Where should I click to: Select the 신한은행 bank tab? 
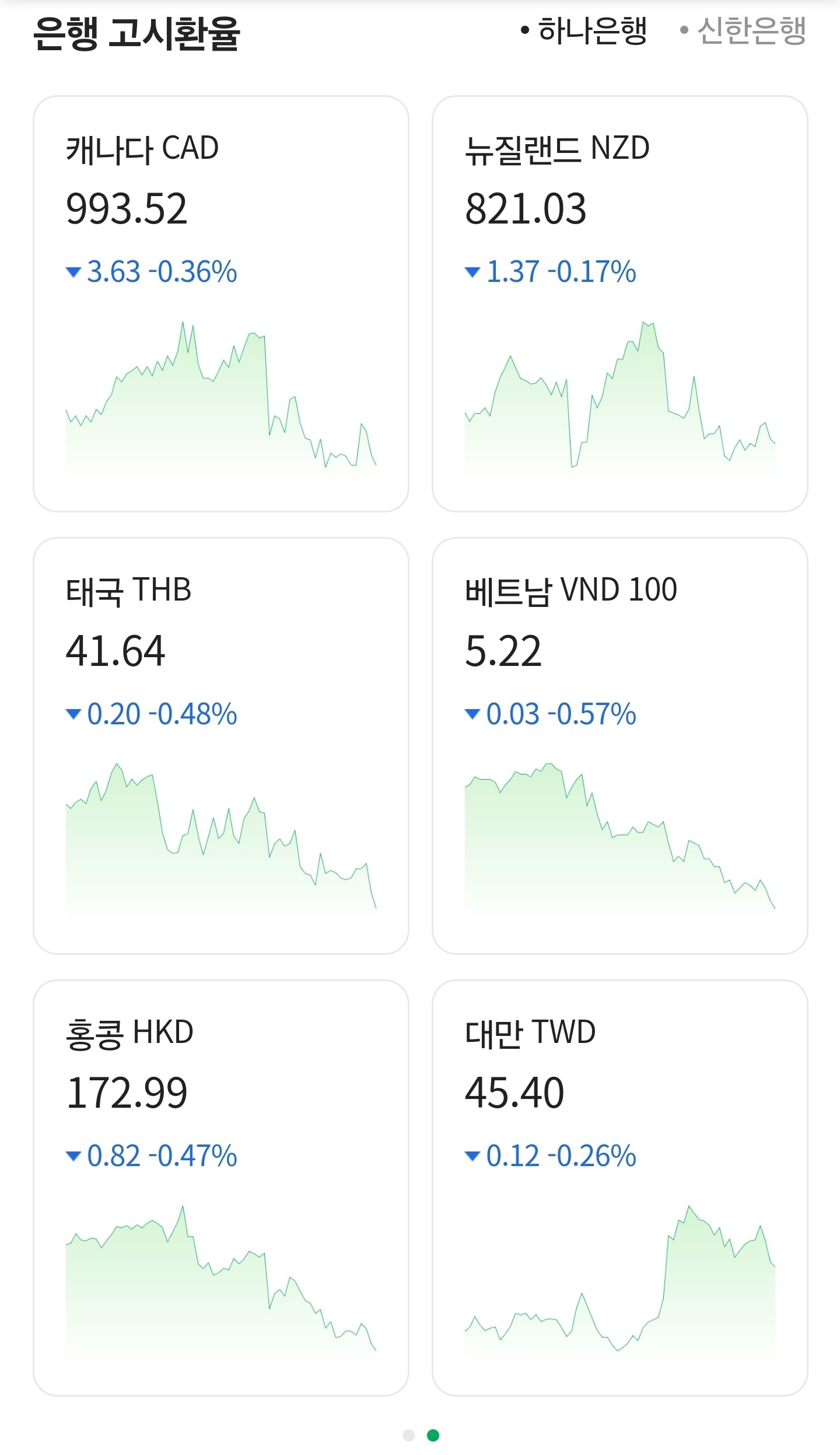click(744, 30)
